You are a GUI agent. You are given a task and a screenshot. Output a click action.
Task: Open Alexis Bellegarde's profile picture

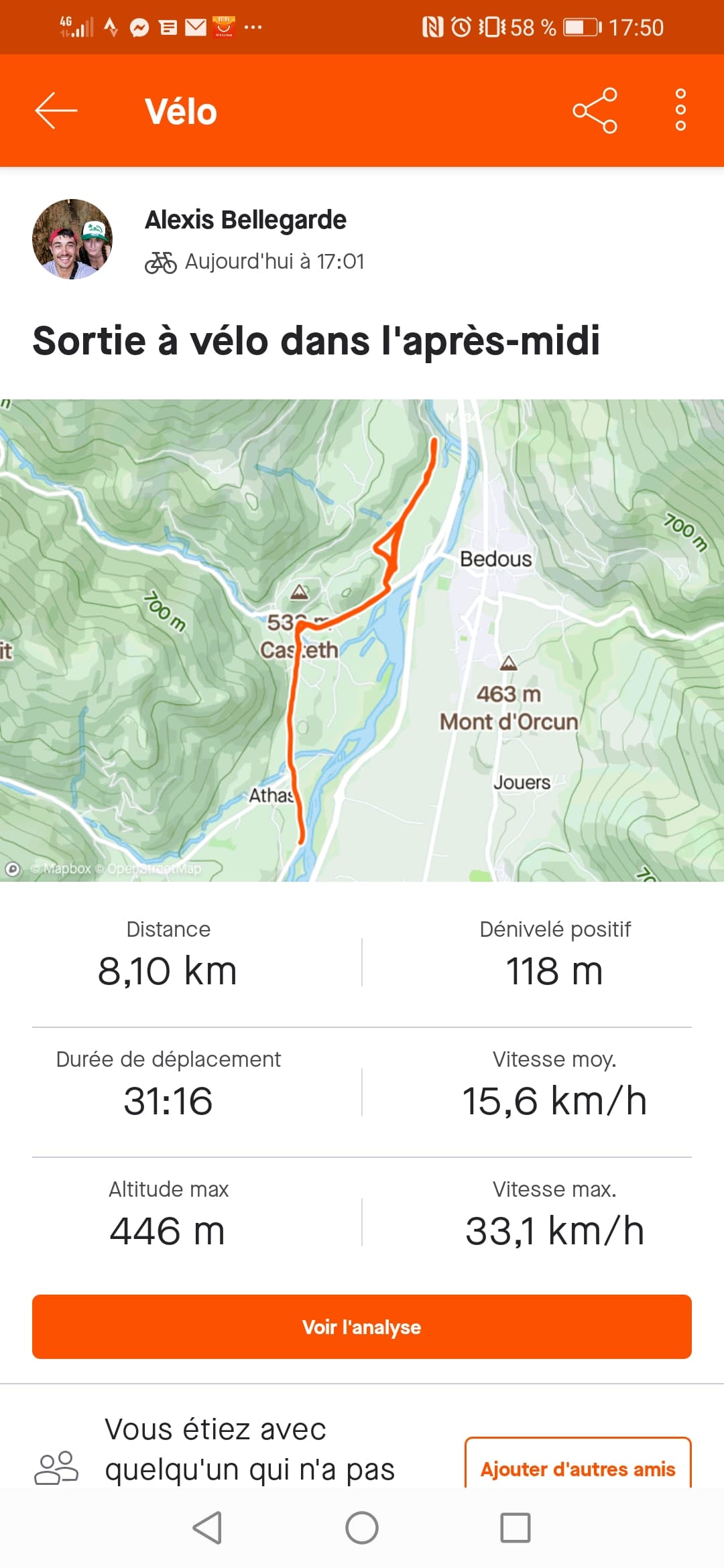click(x=72, y=239)
